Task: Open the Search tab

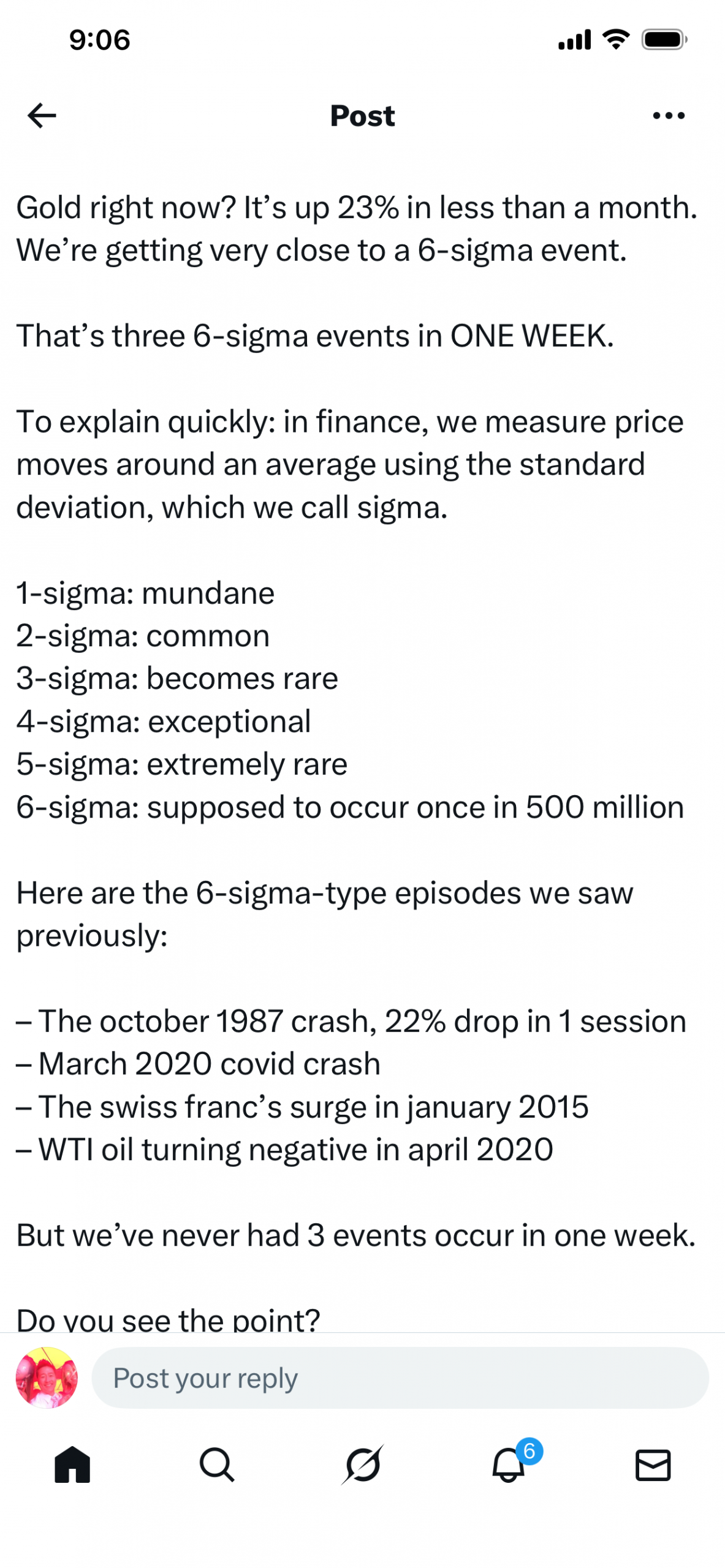Action: [217, 1465]
